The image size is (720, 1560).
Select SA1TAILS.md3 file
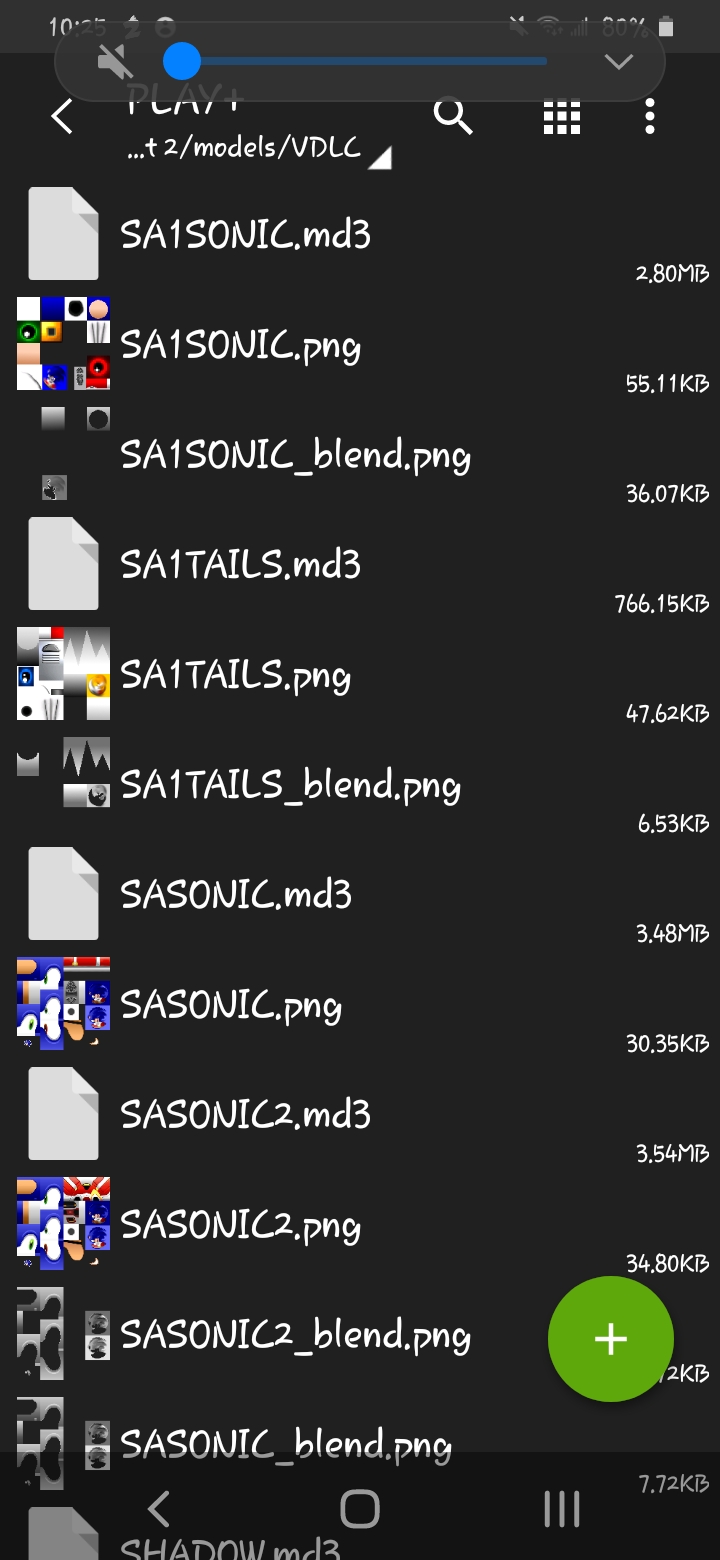click(360, 565)
